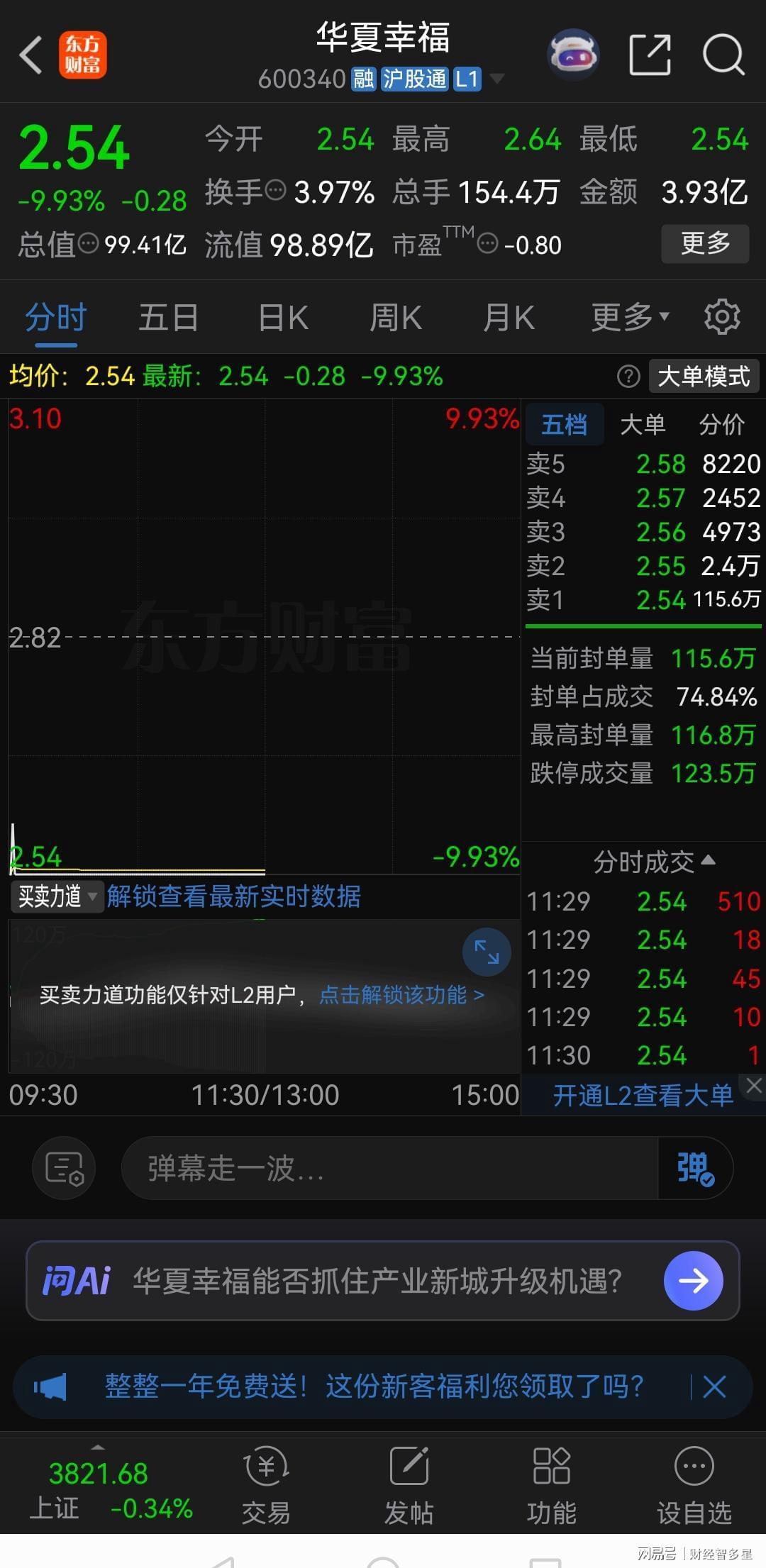
Task: Tap 点击解锁该功能 link
Action: coord(401,995)
